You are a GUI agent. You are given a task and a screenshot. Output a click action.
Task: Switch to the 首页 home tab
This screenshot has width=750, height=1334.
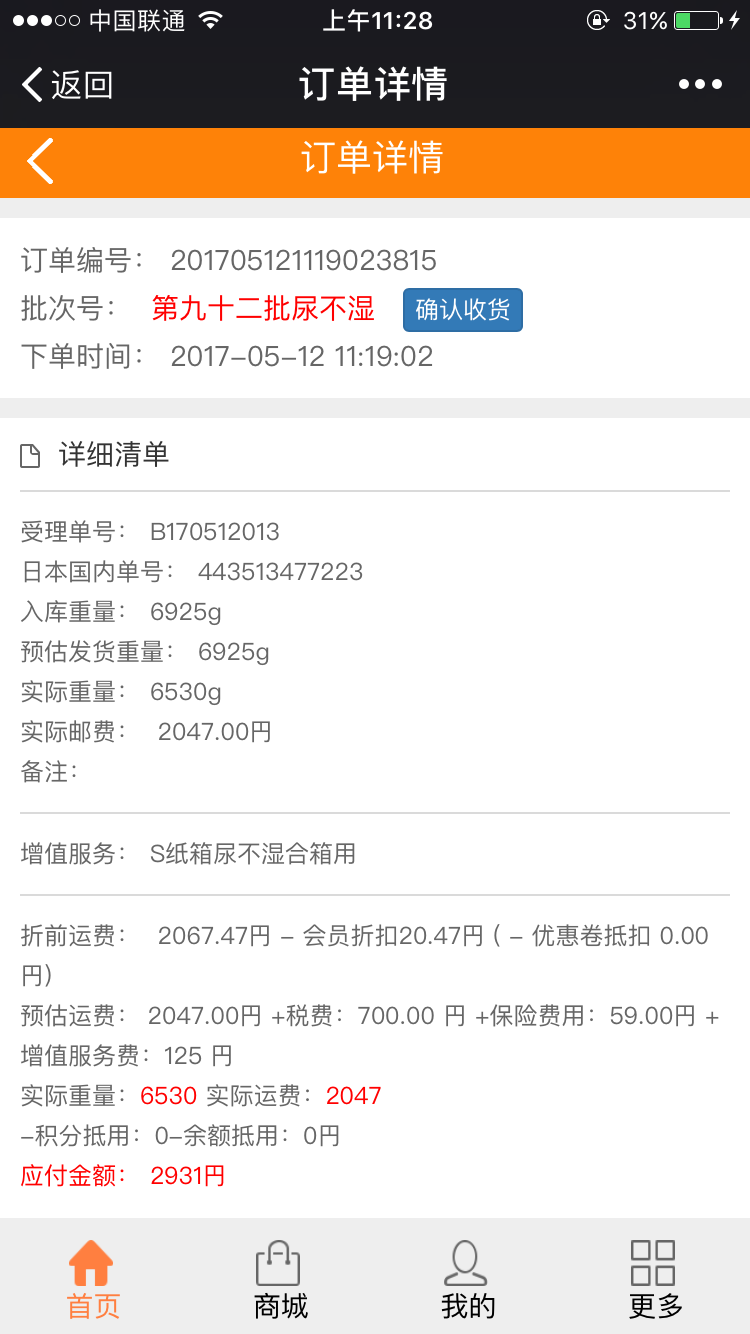(x=93, y=1278)
